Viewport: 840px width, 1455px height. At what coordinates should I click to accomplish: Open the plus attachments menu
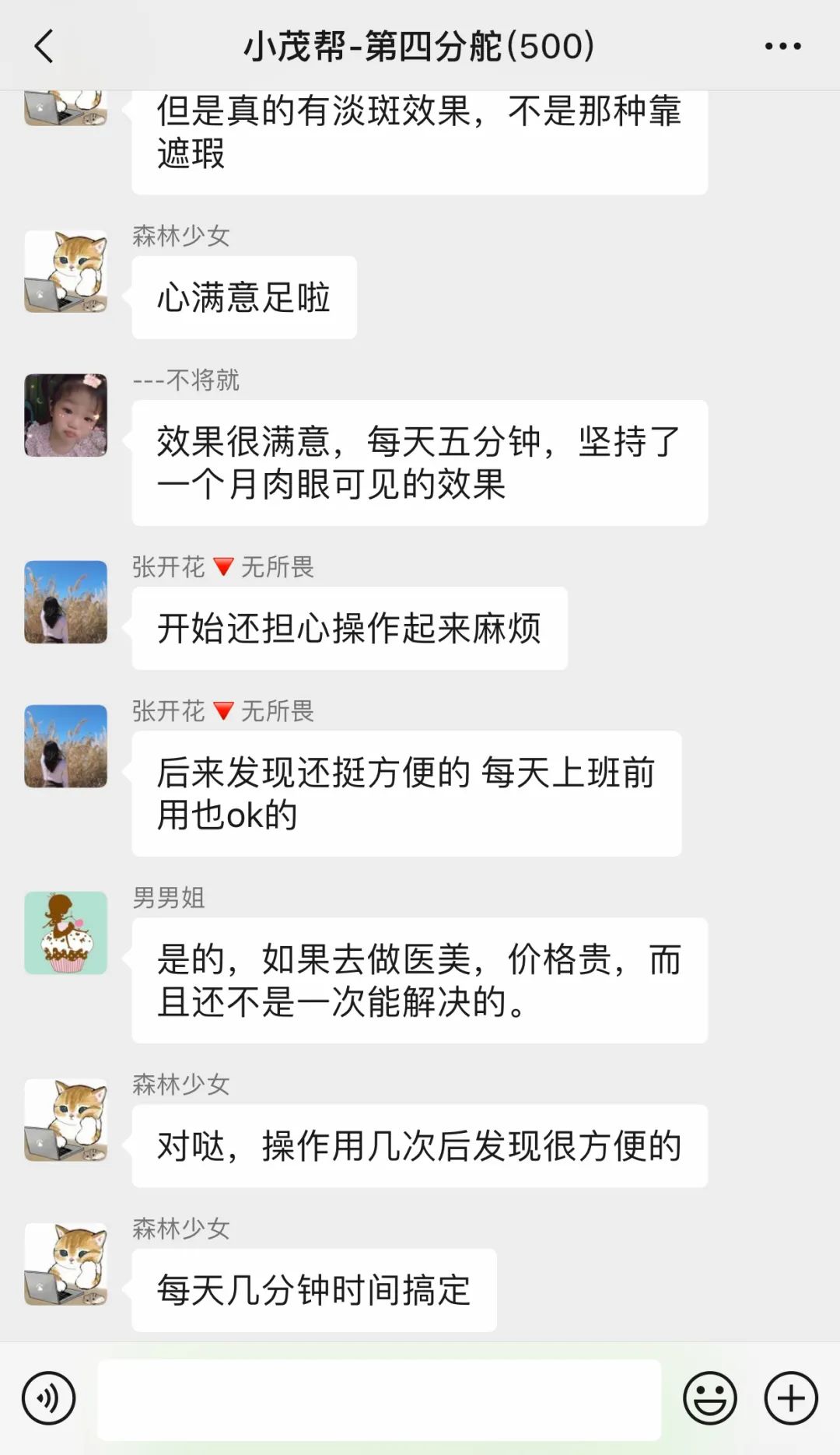click(x=790, y=1398)
